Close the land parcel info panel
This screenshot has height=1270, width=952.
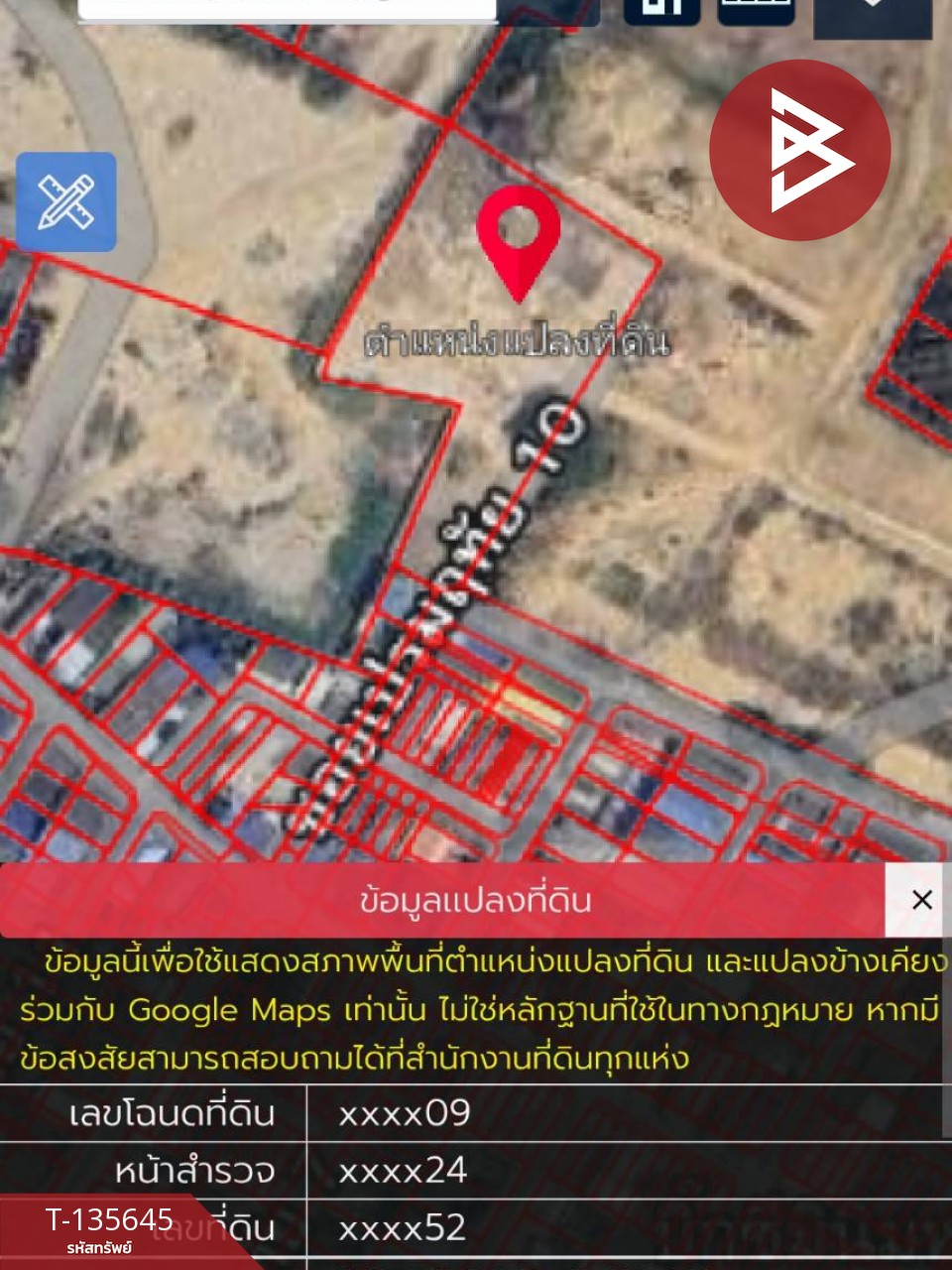click(x=922, y=899)
